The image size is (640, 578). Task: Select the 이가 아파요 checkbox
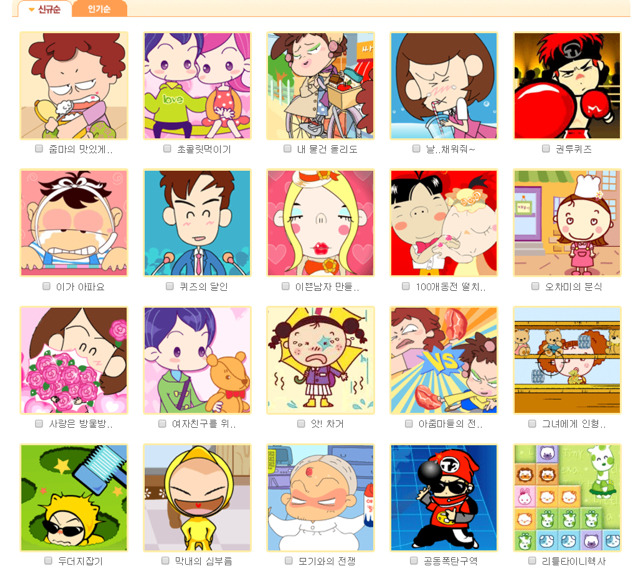coord(46,286)
